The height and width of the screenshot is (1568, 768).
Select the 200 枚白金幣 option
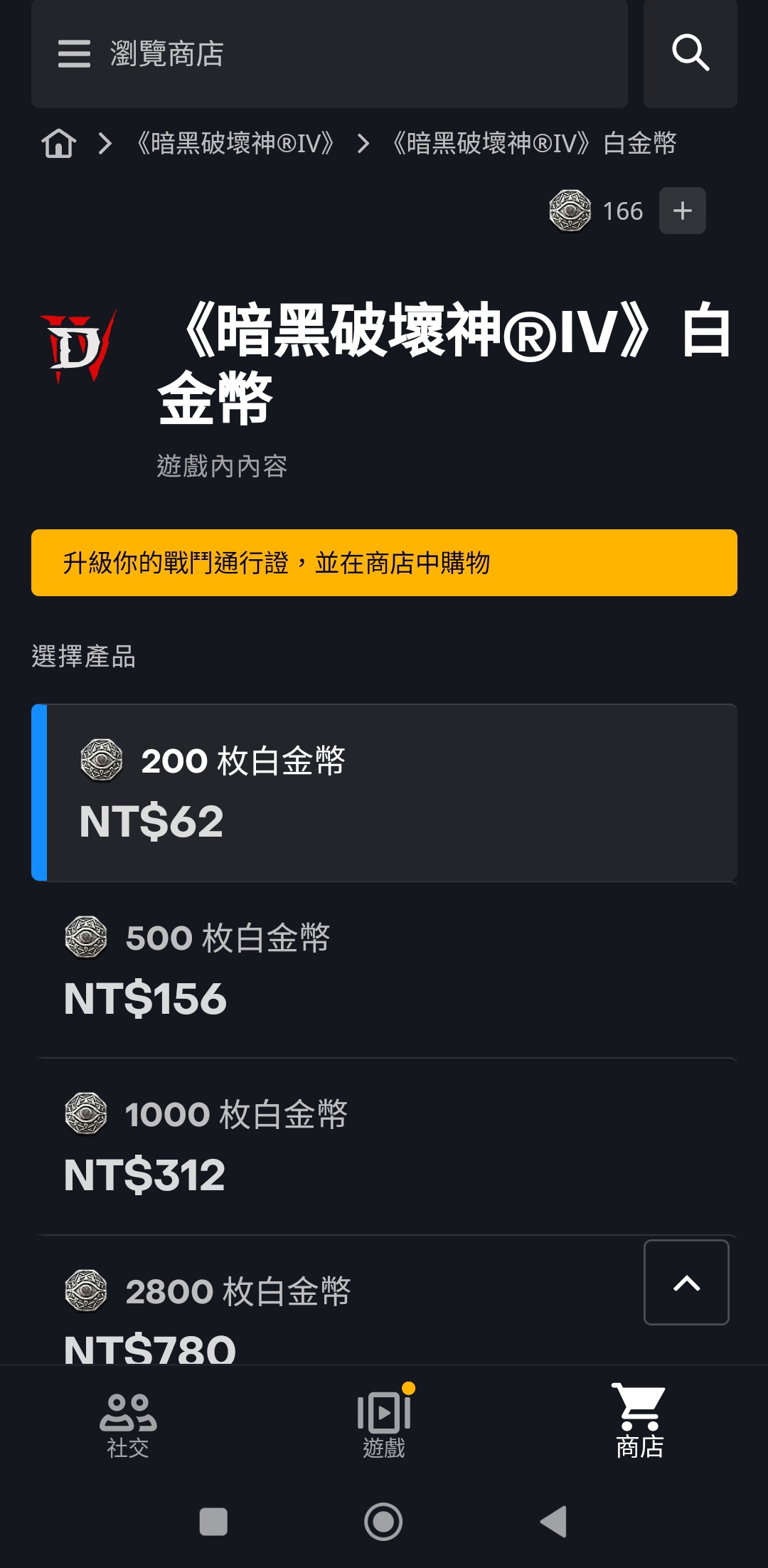384,793
